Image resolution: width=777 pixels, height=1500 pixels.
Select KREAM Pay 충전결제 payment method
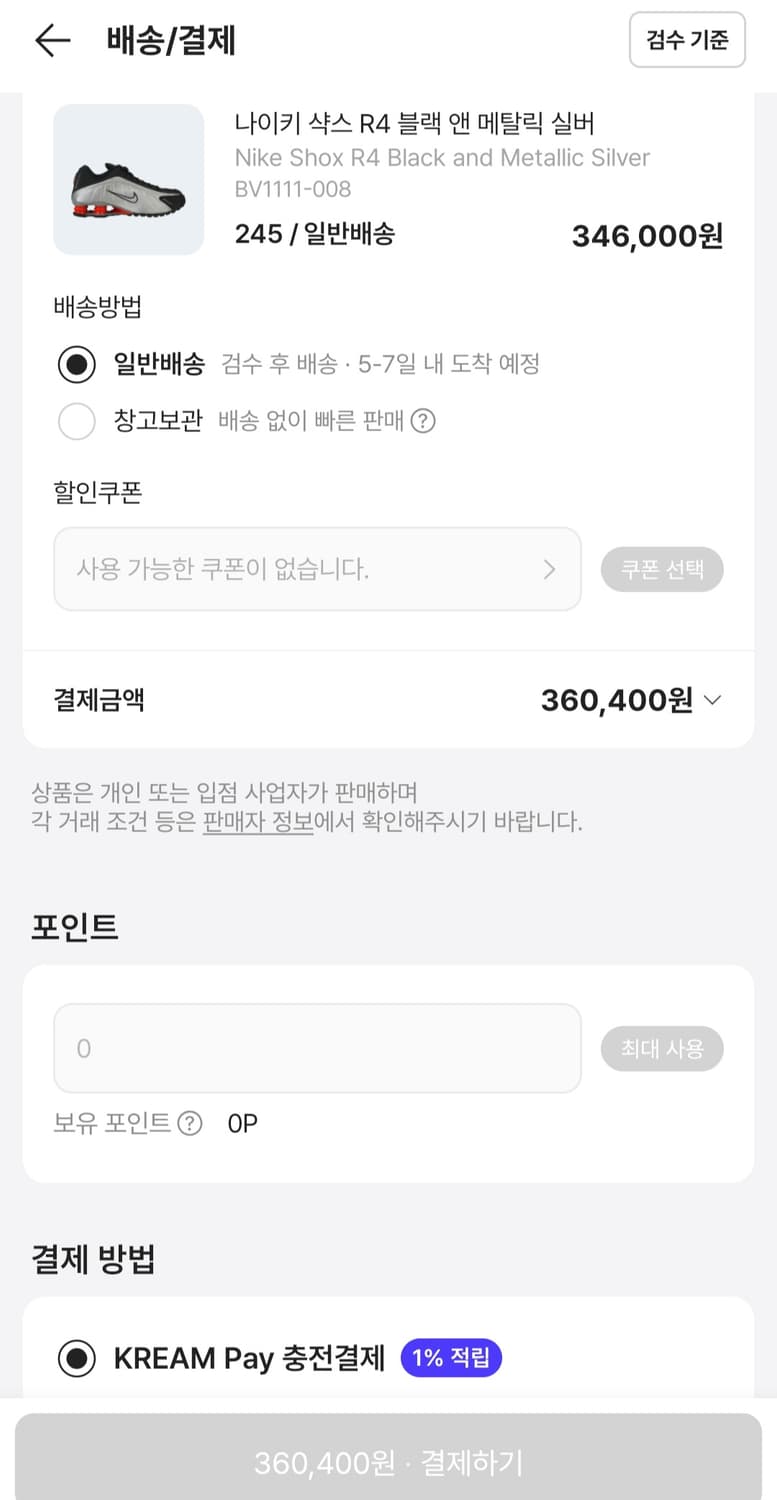tap(77, 1358)
